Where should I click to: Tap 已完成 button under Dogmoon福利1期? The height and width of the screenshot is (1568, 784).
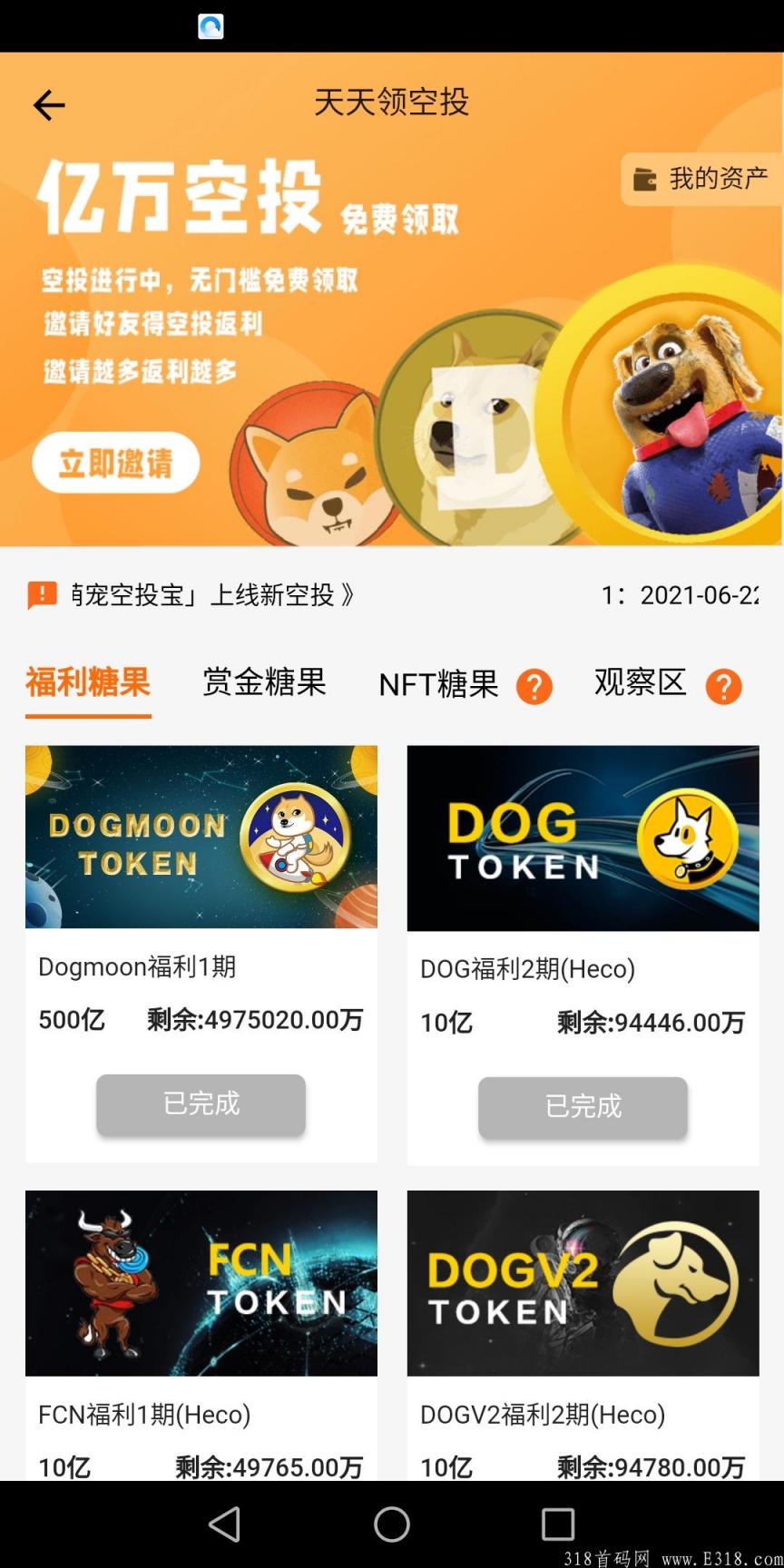point(201,1104)
